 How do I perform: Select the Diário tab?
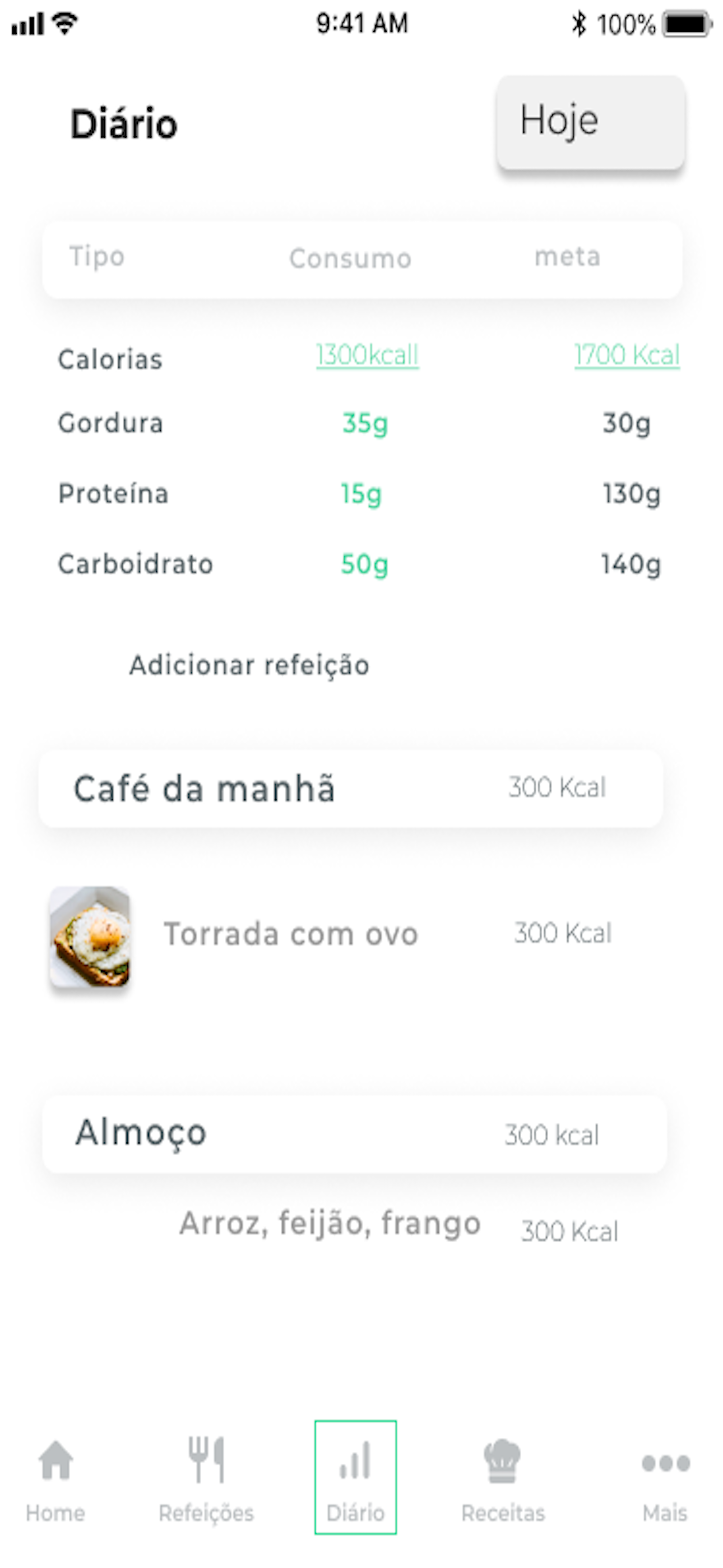click(355, 1477)
